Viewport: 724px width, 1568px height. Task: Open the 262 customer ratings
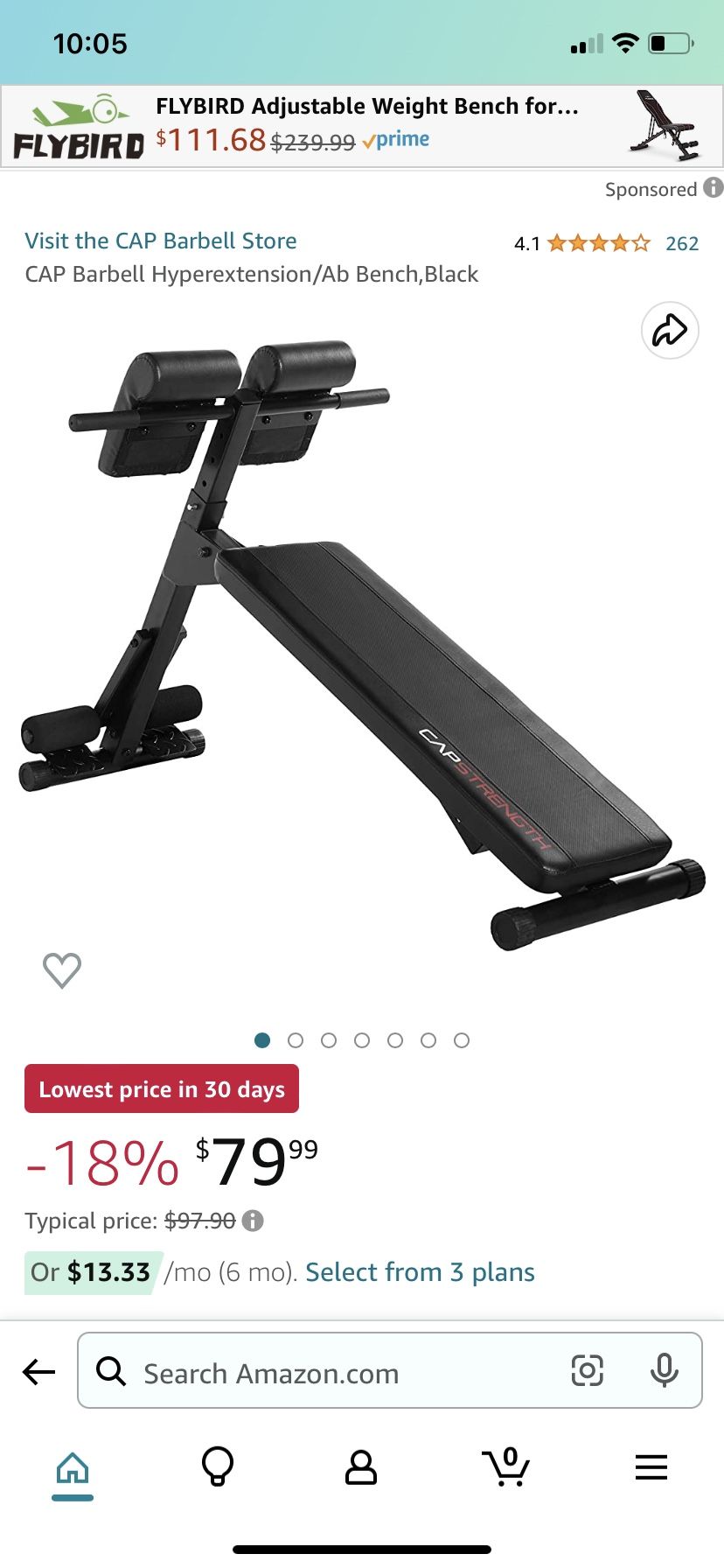[681, 243]
